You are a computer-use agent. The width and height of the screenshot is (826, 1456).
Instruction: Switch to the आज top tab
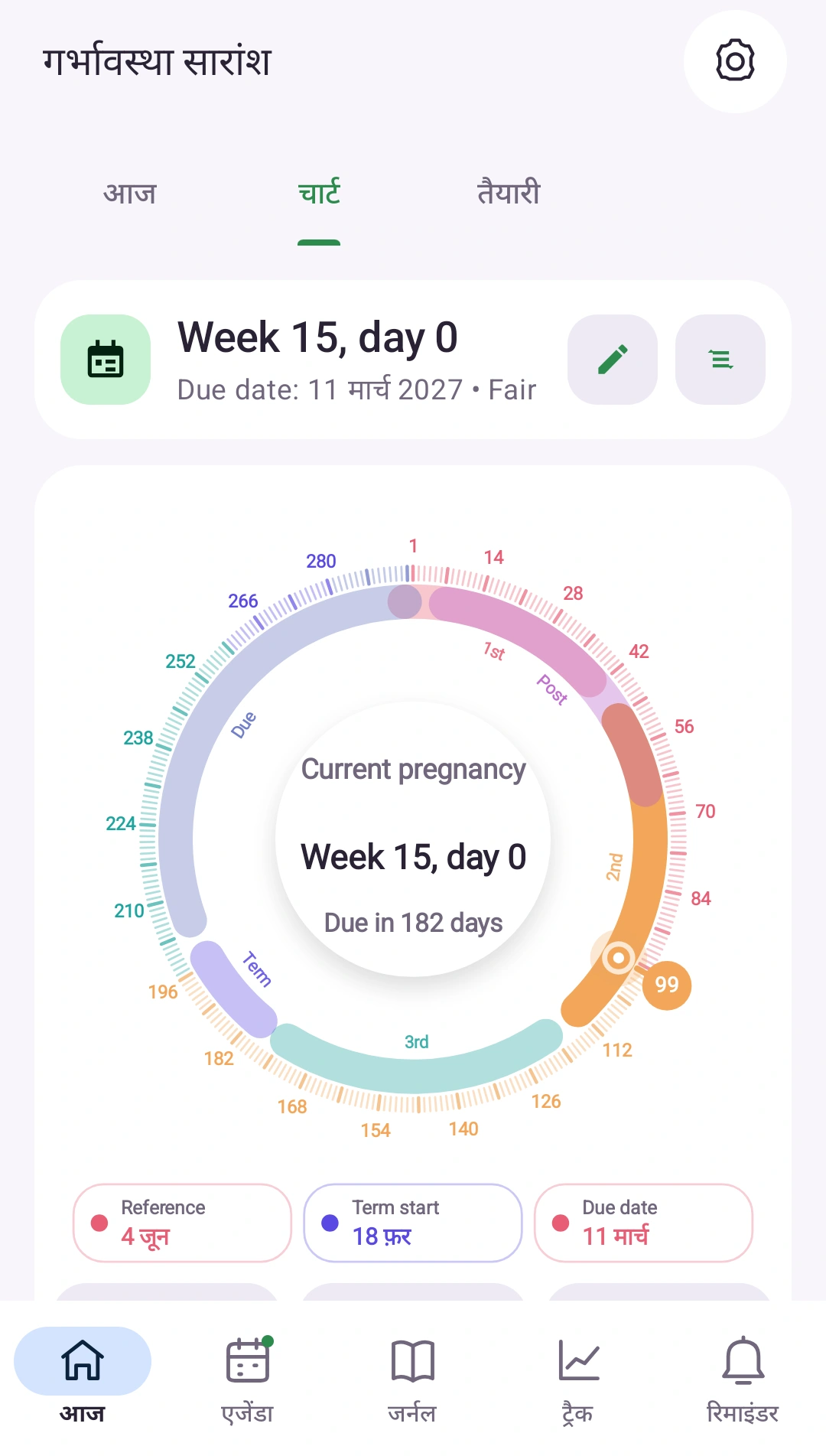130,193
